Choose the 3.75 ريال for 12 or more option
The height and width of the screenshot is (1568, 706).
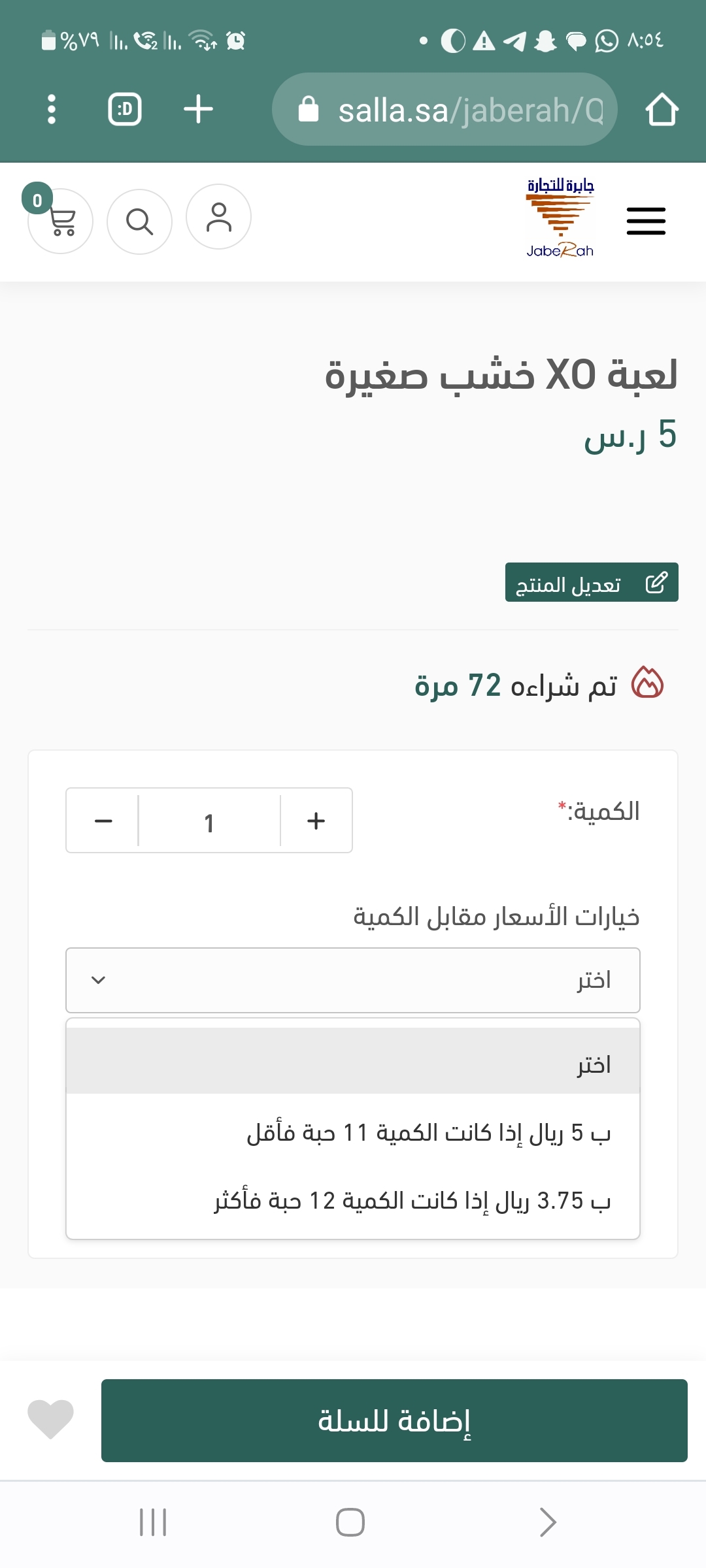pyautogui.click(x=412, y=1200)
